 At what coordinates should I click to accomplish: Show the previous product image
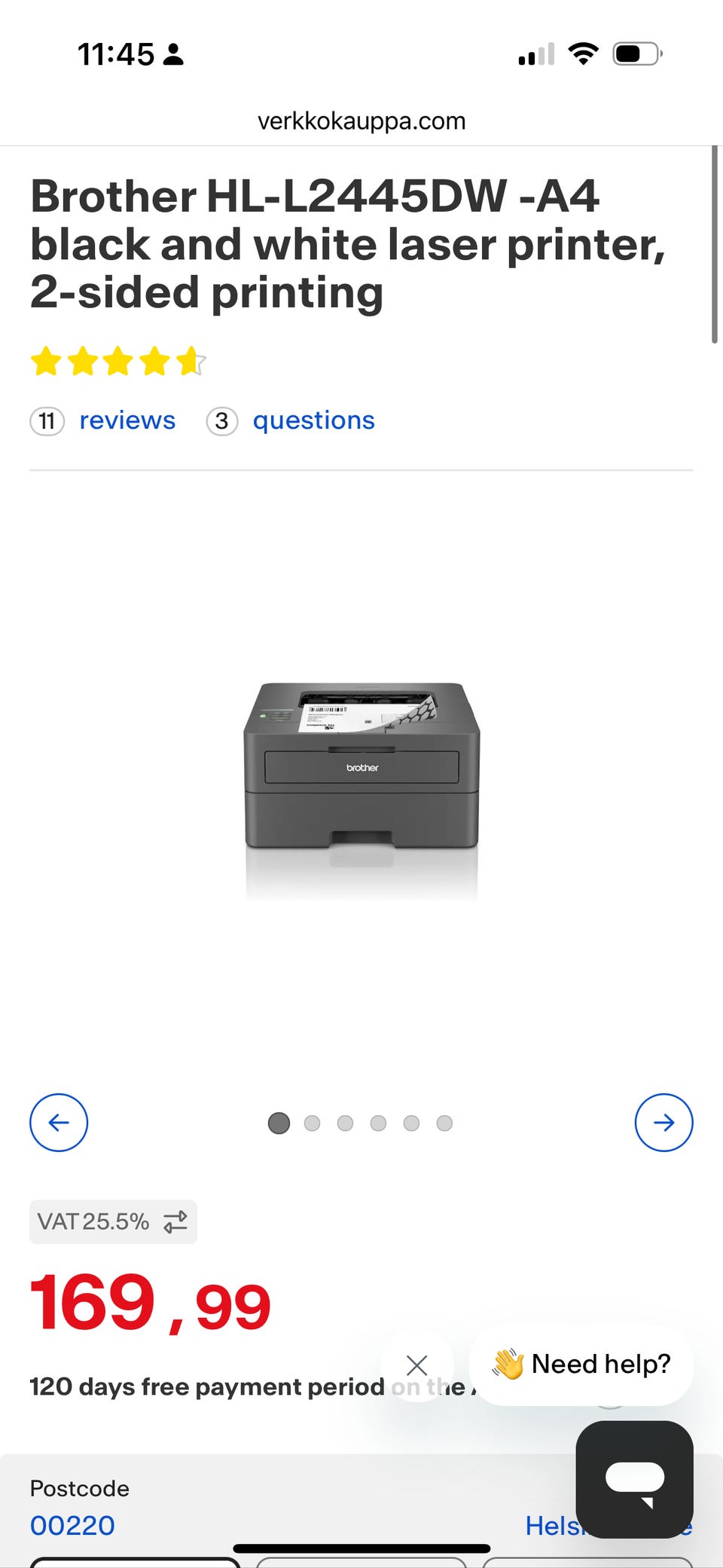(x=59, y=1123)
